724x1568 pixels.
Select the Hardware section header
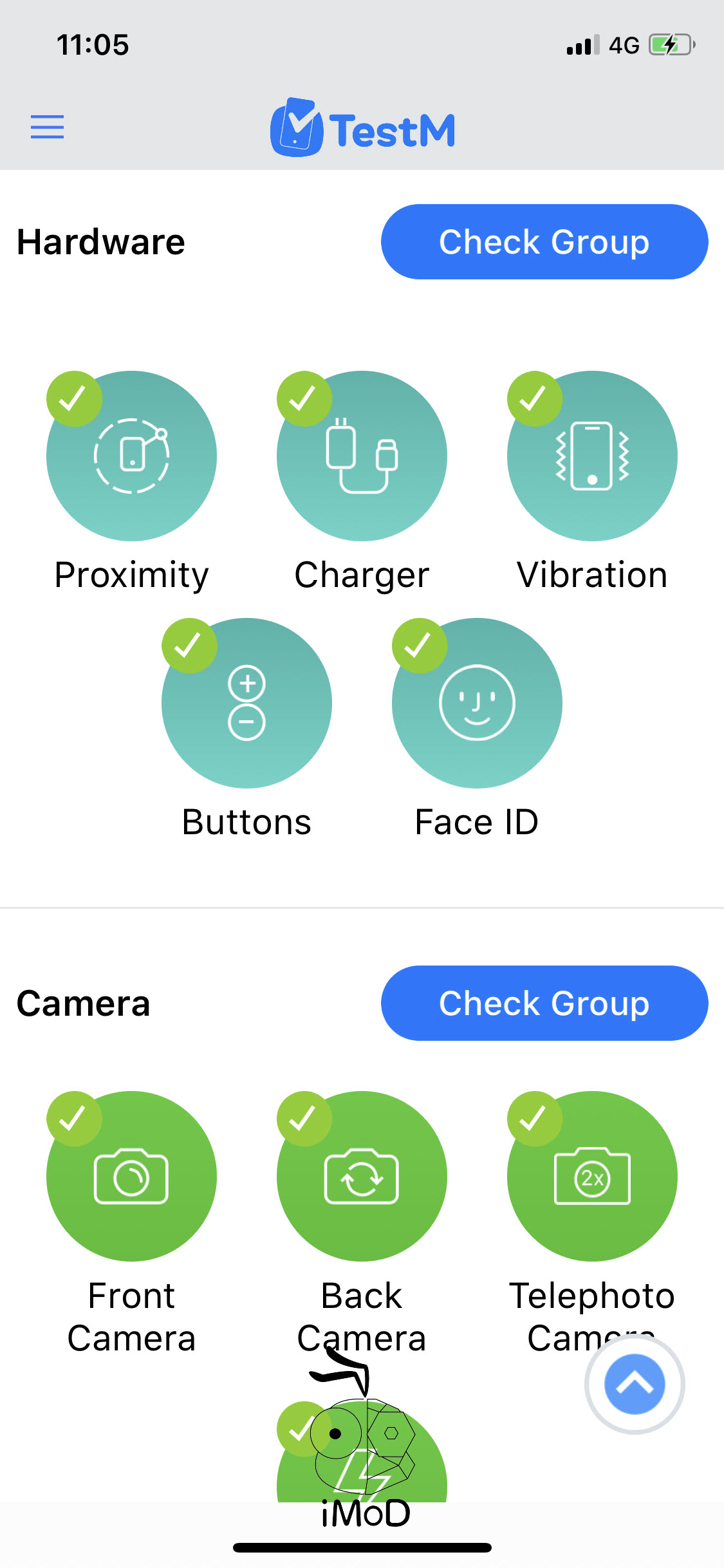100,241
